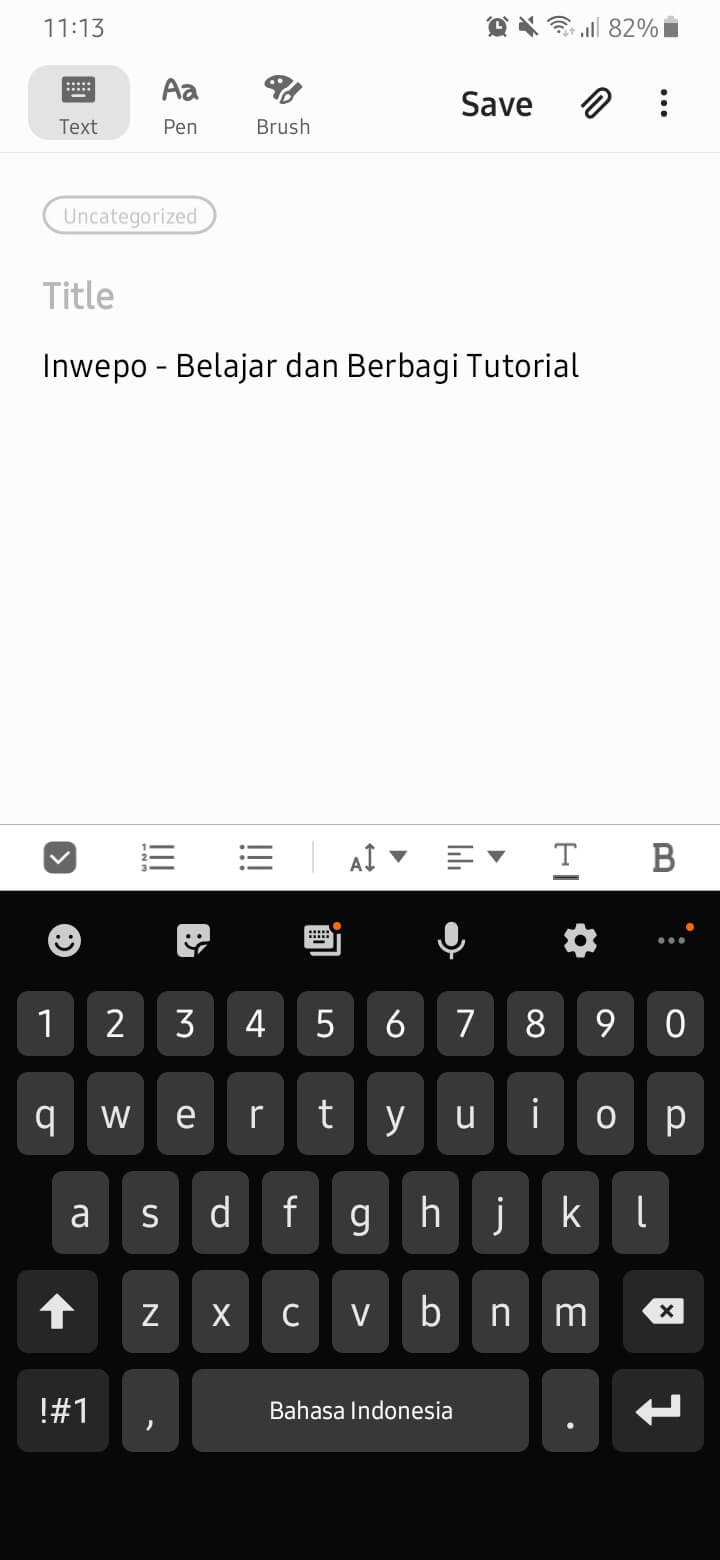
Task: Start voice input with the microphone
Action: click(451, 940)
